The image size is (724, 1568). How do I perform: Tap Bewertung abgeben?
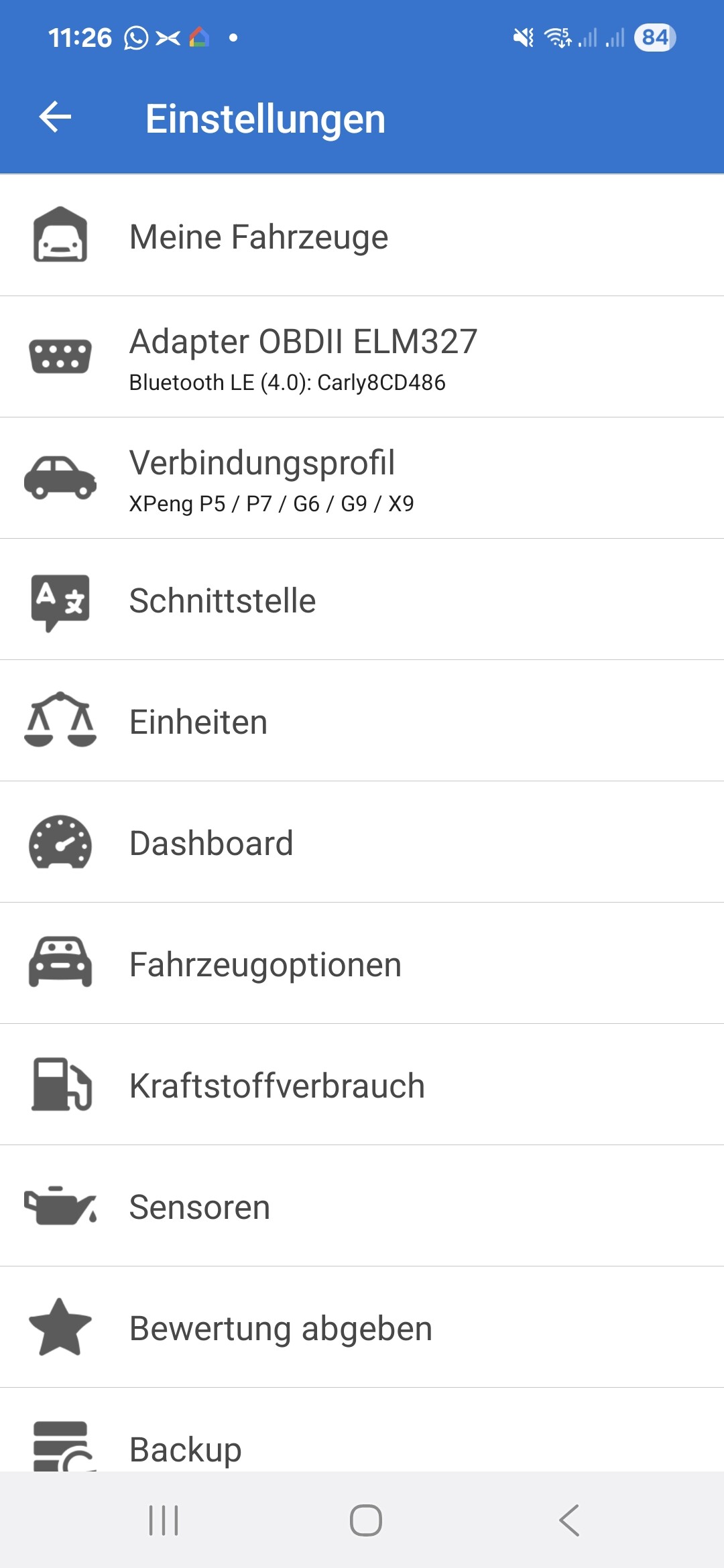(362, 1327)
